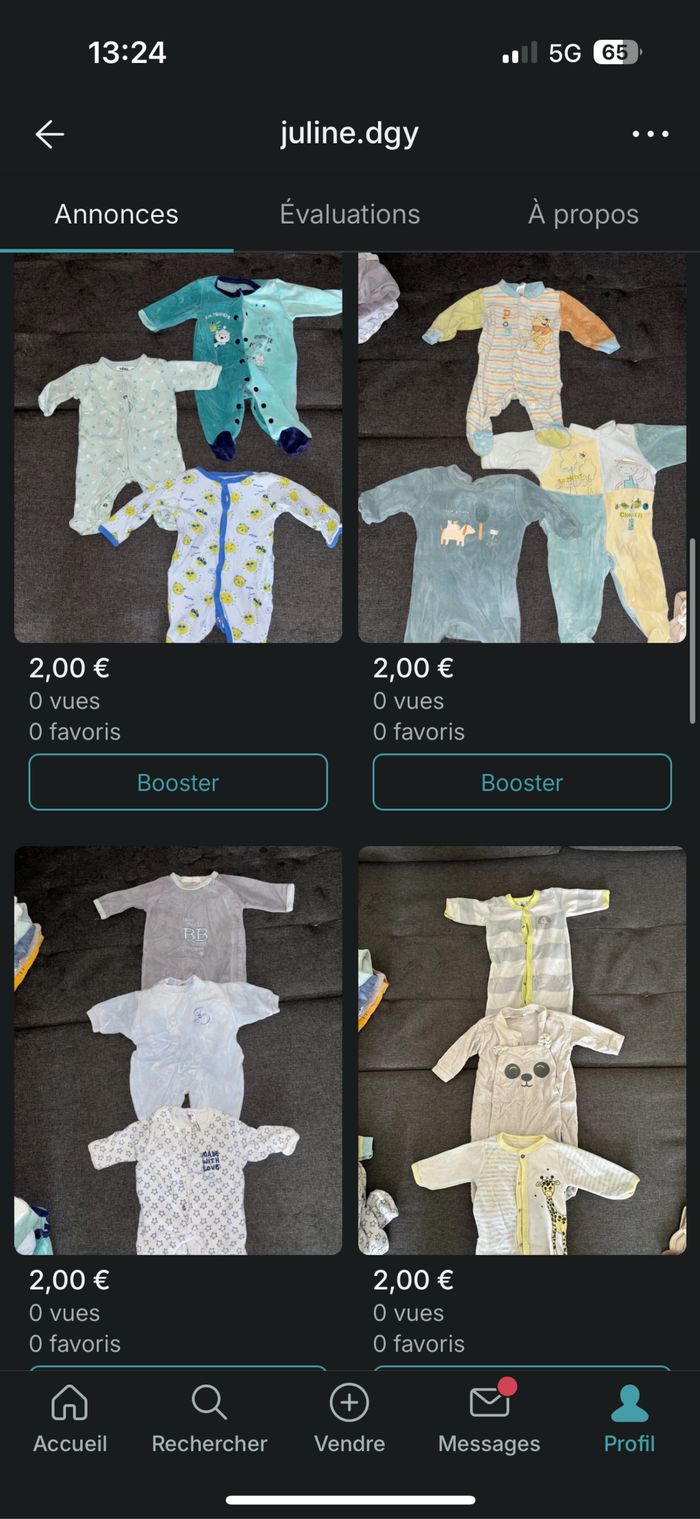This screenshot has width=700, height=1519.
Task: Open the three-dot overflow menu
Action: pyautogui.click(x=650, y=134)
